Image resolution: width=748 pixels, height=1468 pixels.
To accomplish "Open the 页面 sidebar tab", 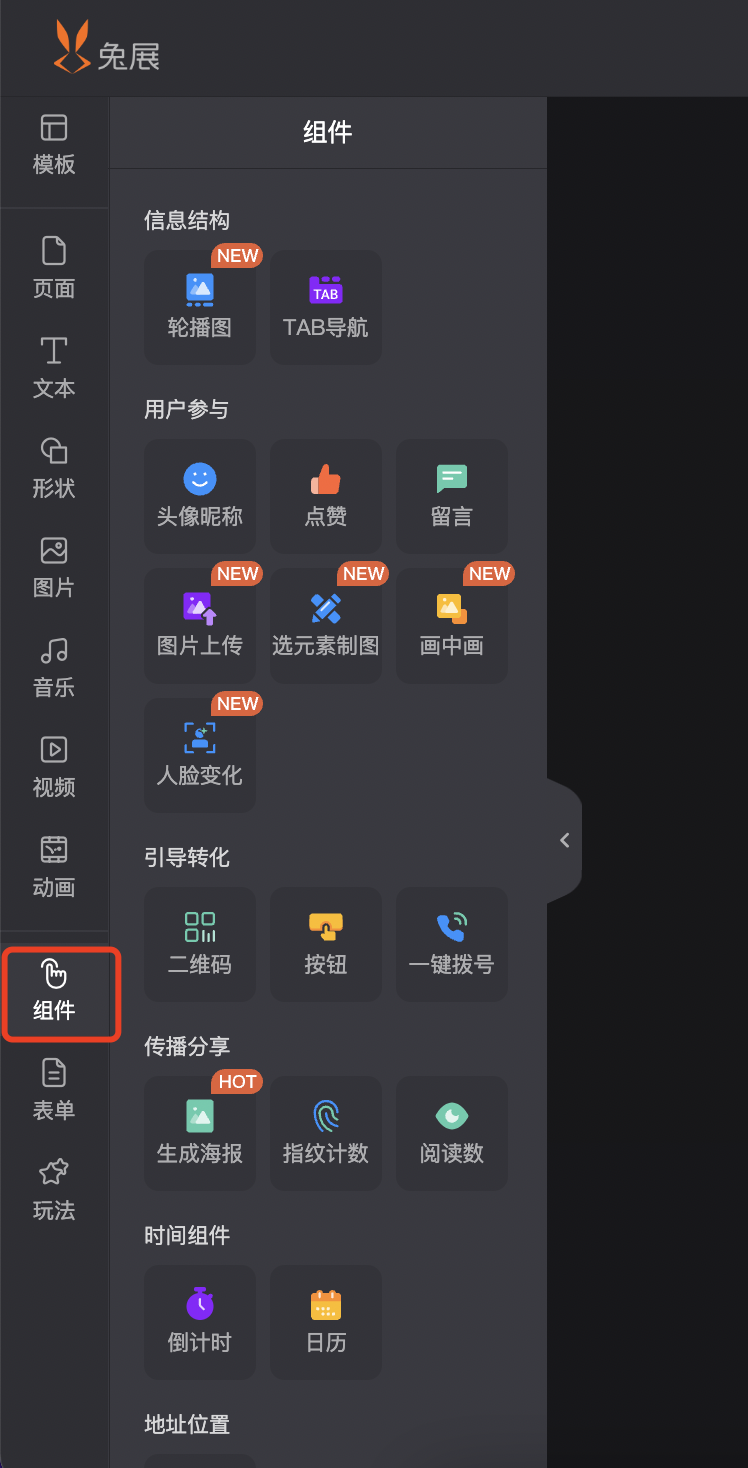I will (54, 269).
